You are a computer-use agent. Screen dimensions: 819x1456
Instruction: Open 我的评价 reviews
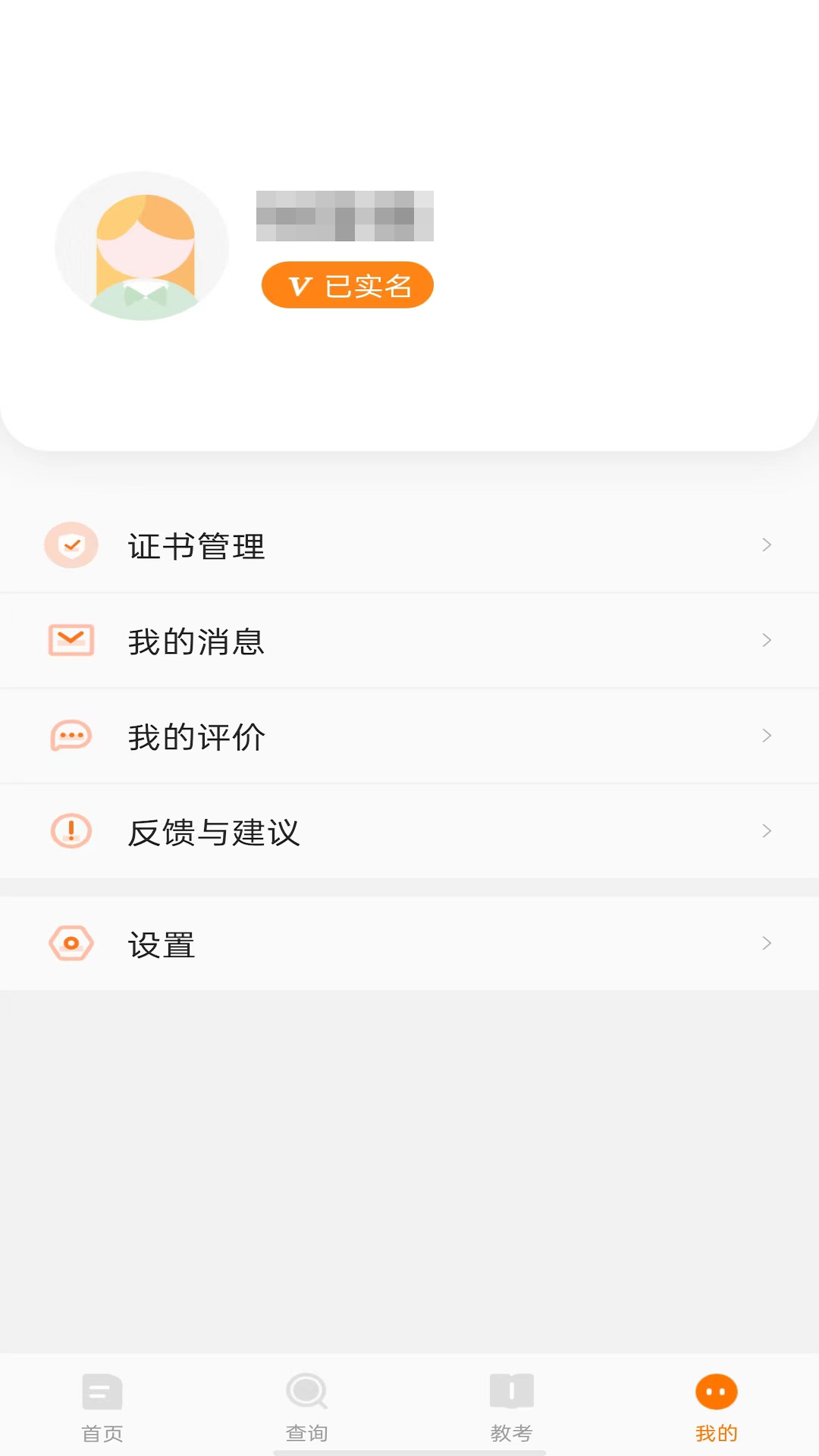409,736
